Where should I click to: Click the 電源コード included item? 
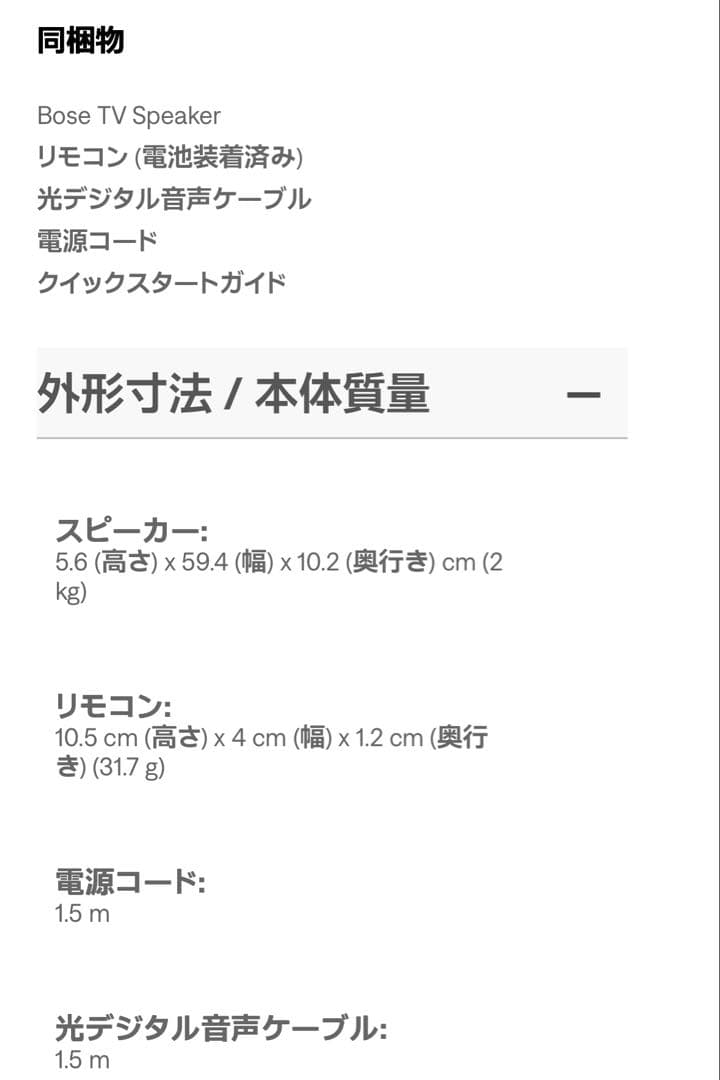tap(95, 240)
